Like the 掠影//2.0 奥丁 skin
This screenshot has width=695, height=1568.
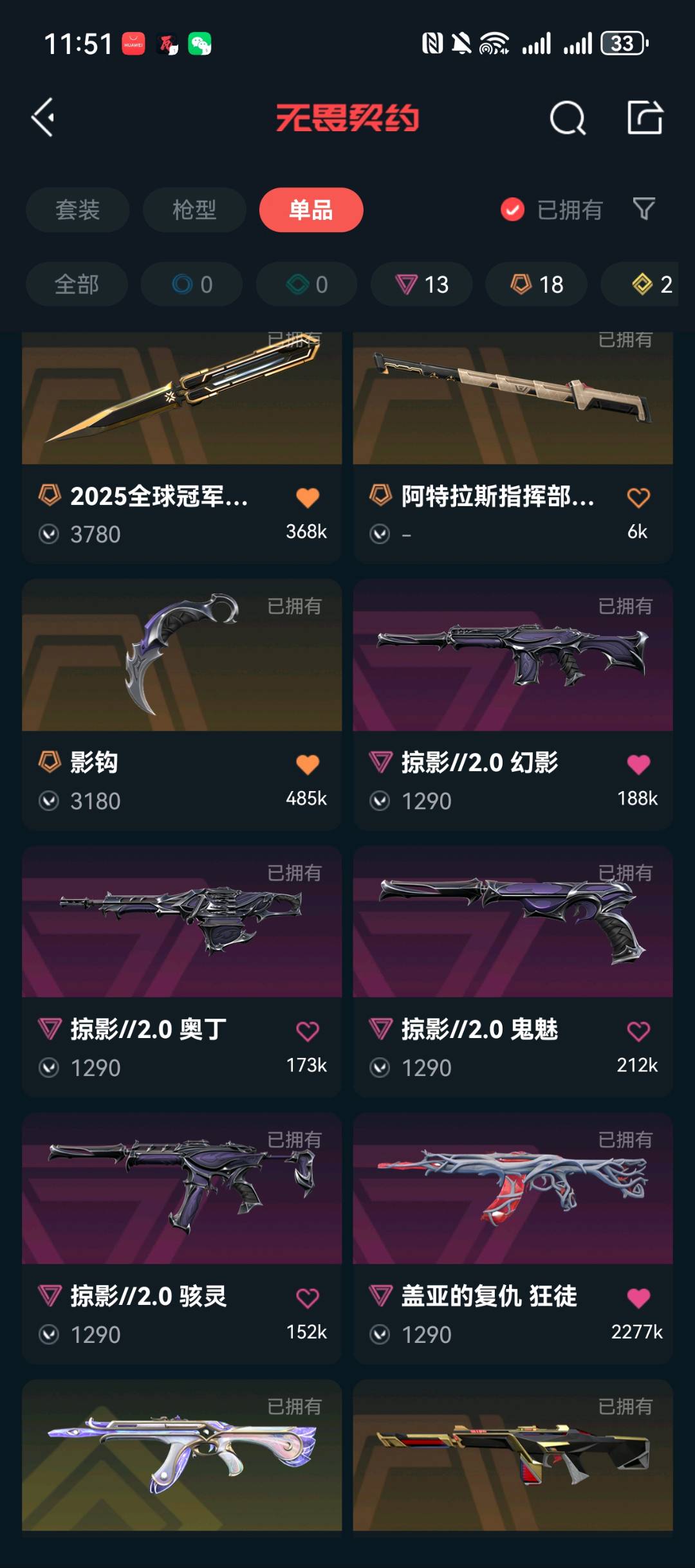307,1032
